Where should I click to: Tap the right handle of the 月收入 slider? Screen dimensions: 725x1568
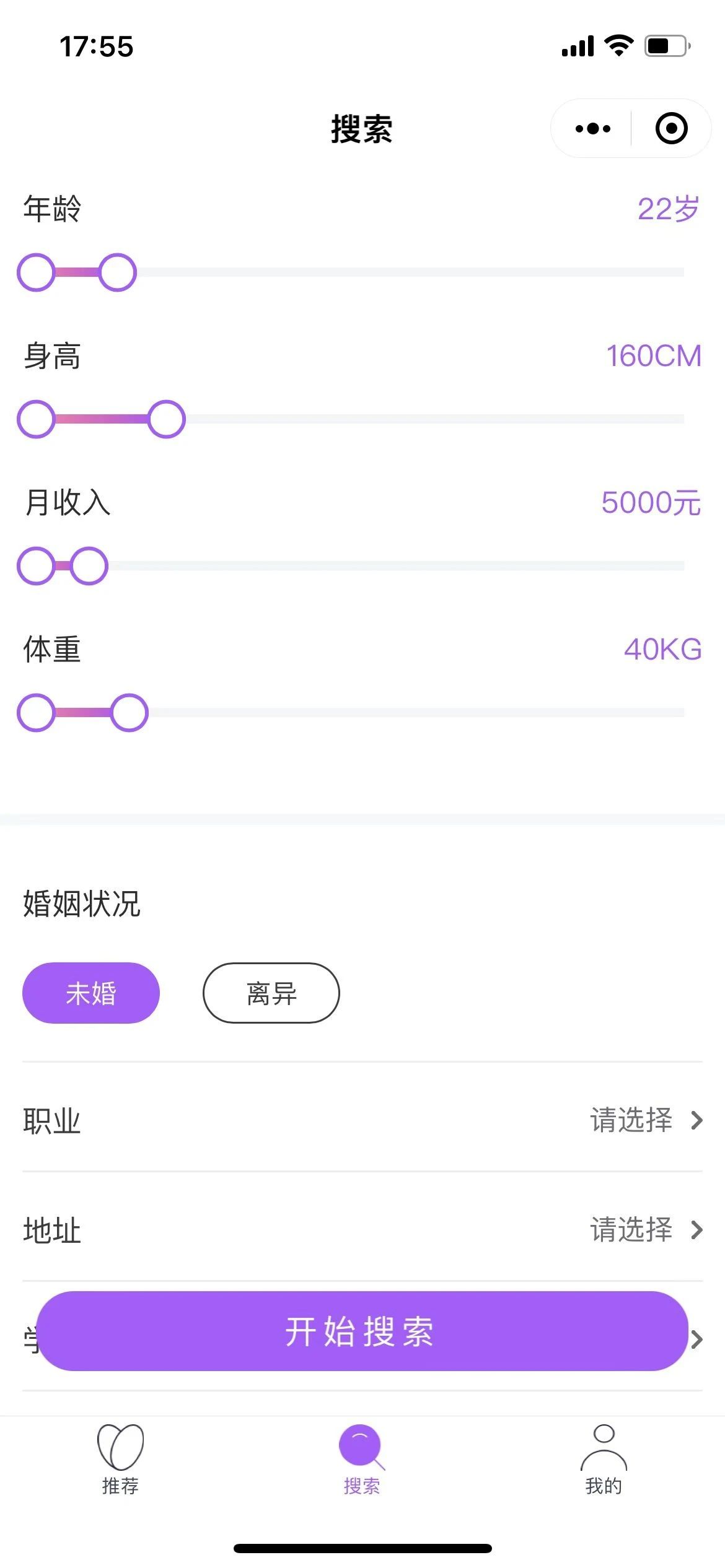click(x=89, y=566)
